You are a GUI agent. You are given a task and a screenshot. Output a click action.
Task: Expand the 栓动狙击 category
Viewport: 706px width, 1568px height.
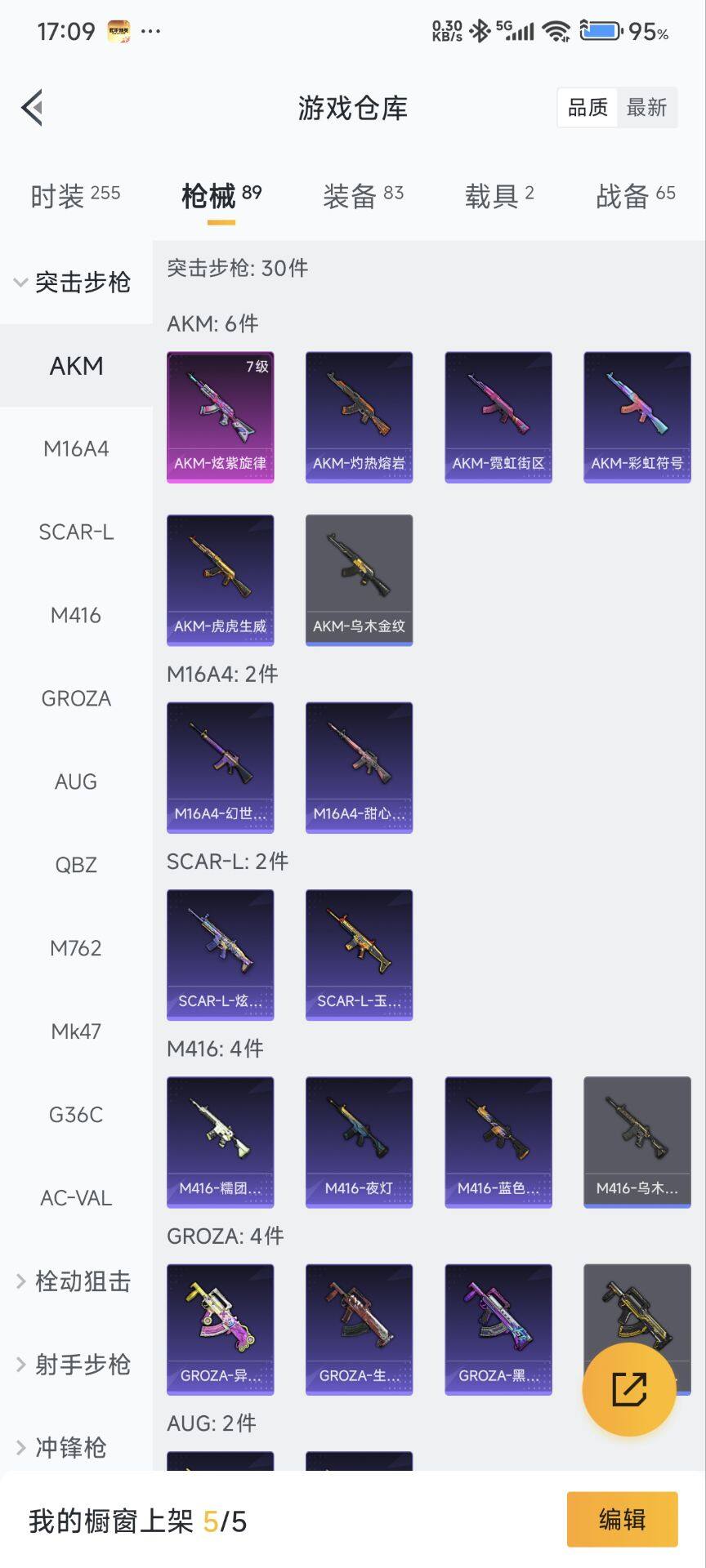pos(74,1281)
